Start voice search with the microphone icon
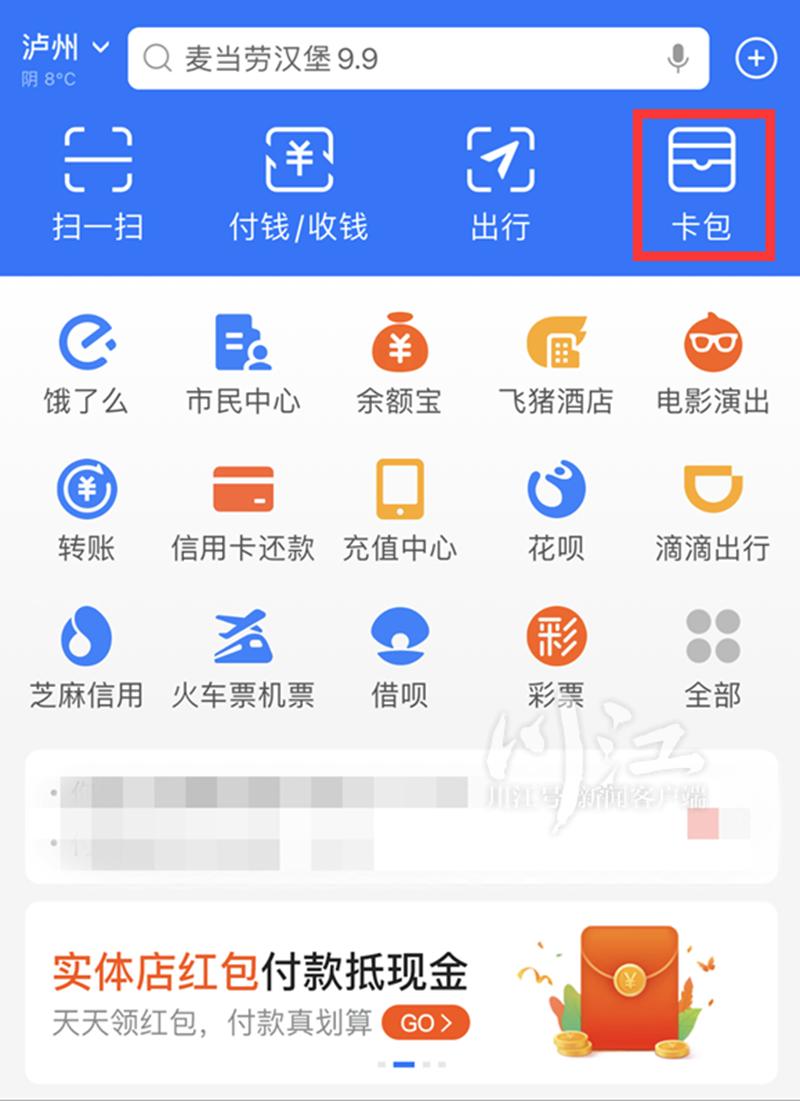 (x=678, y=58)
